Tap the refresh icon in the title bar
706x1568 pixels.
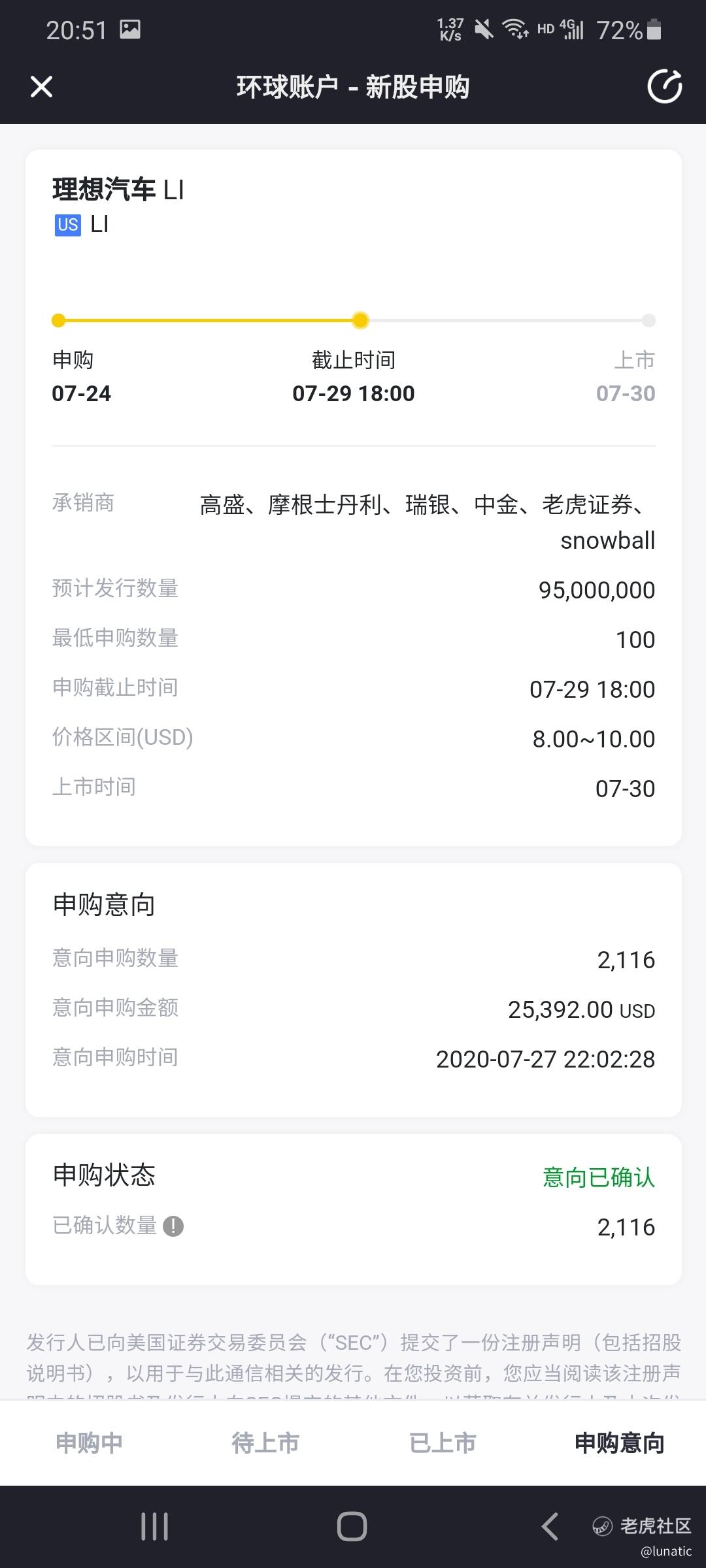[x=664, y=86]
